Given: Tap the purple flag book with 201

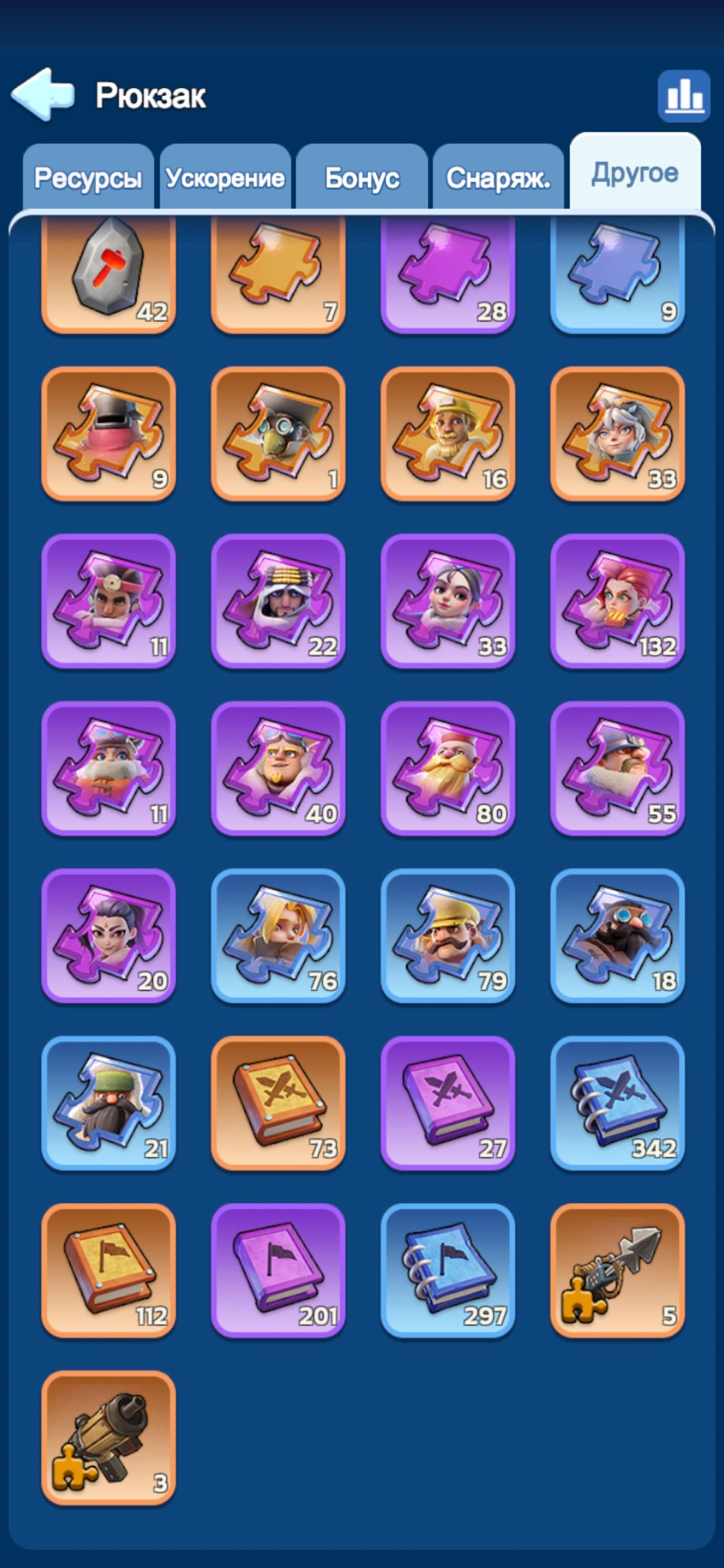Looking at the screenshot, I should [x=278, y=1270].
